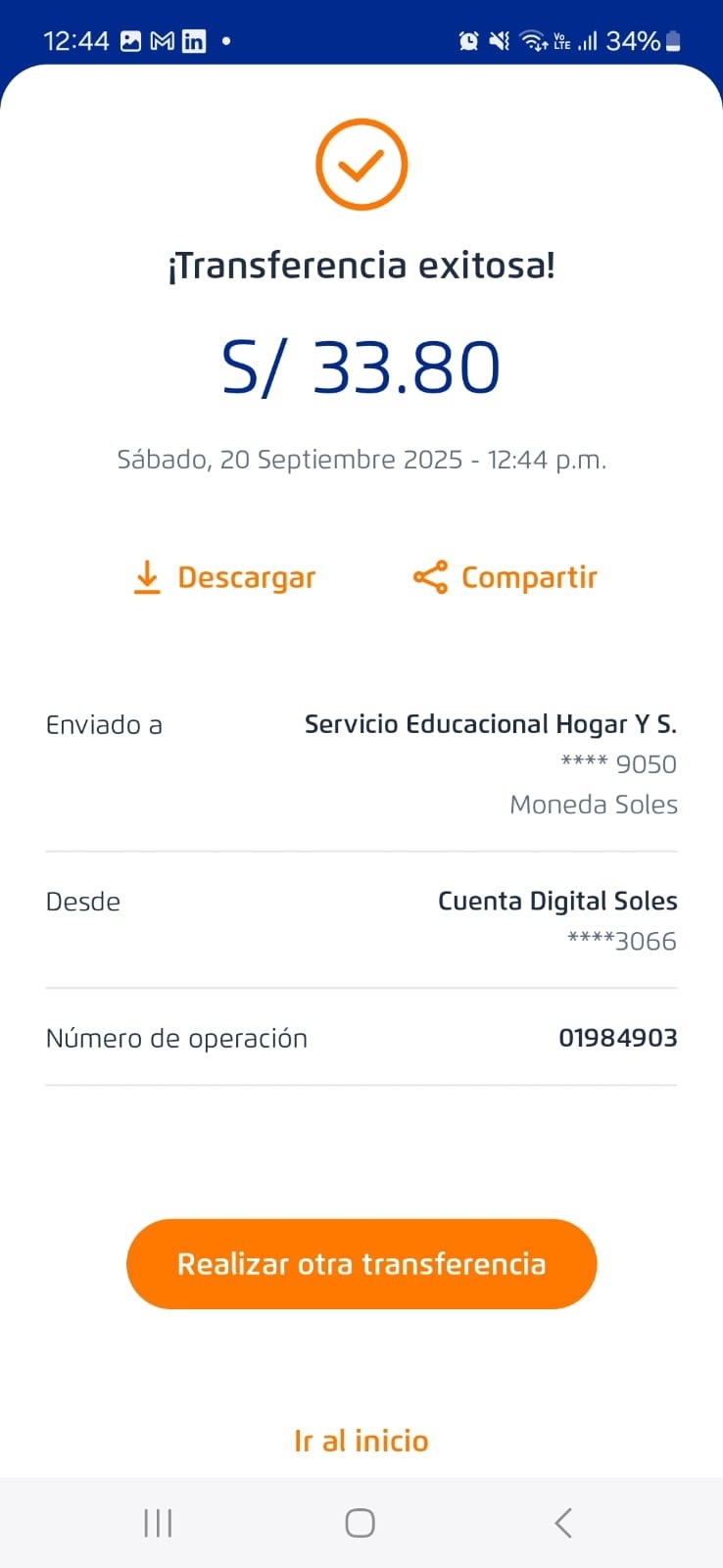The image size is (723, 1568).
Task: Go to home with Ir al inicio
Action: (361, 1441)
